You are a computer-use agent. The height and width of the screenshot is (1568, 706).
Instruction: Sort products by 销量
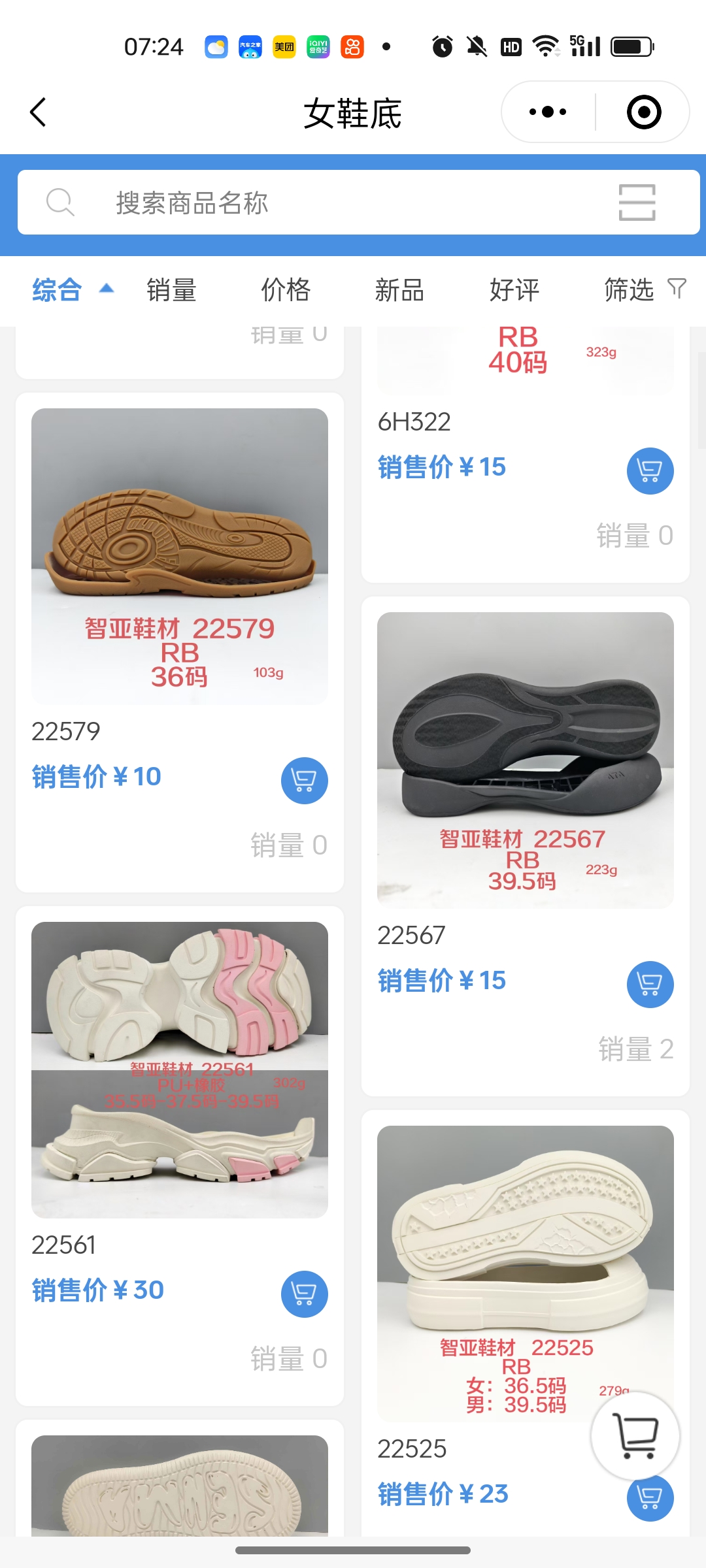(171, 290)
